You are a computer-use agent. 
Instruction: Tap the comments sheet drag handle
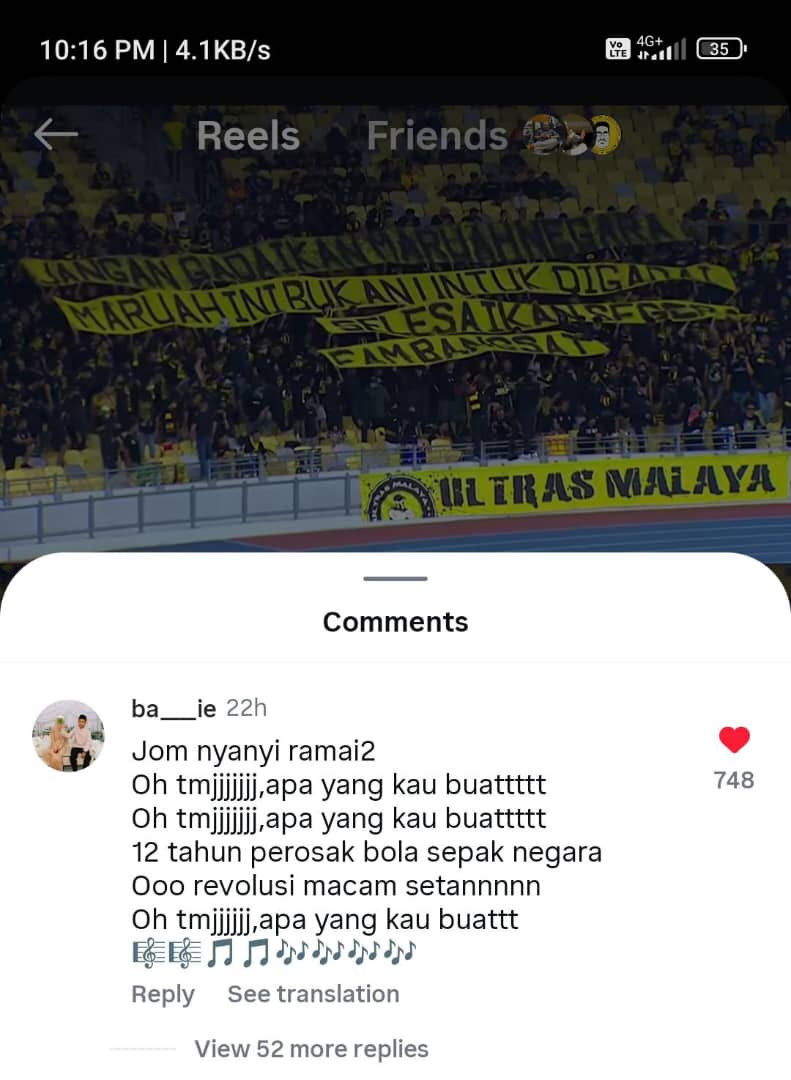[x=395, y=578]
